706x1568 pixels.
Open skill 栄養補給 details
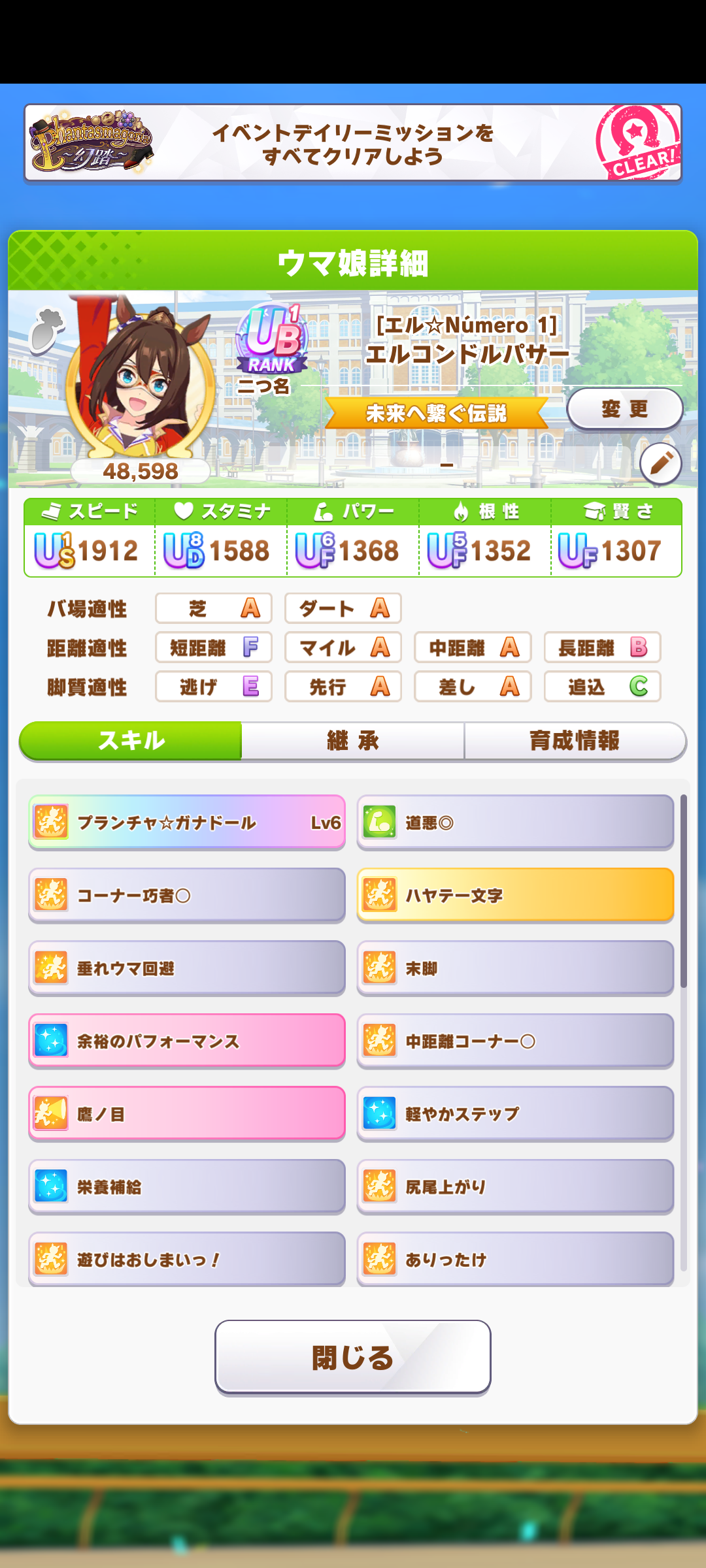[x=187, y=1186]
